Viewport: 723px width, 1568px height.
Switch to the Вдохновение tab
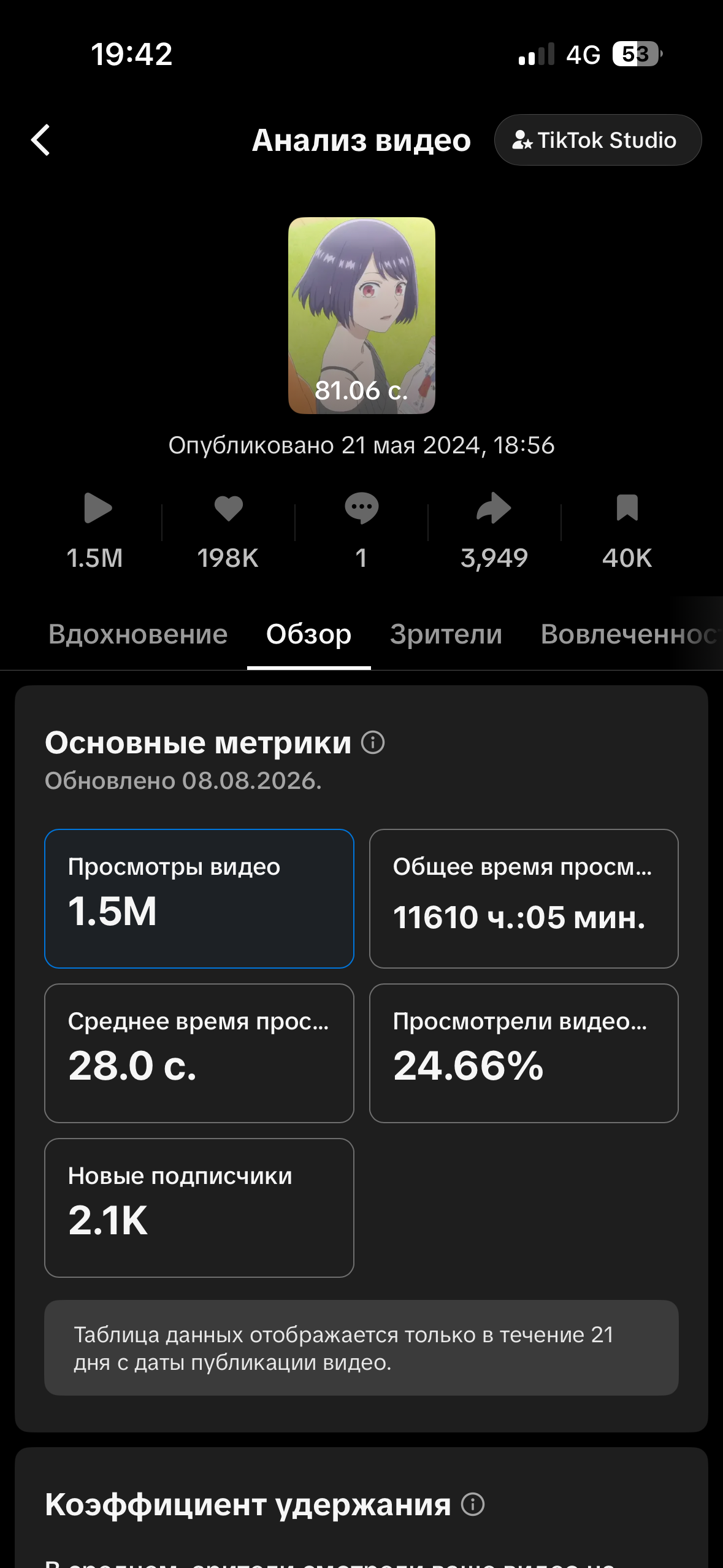[138, 634]
